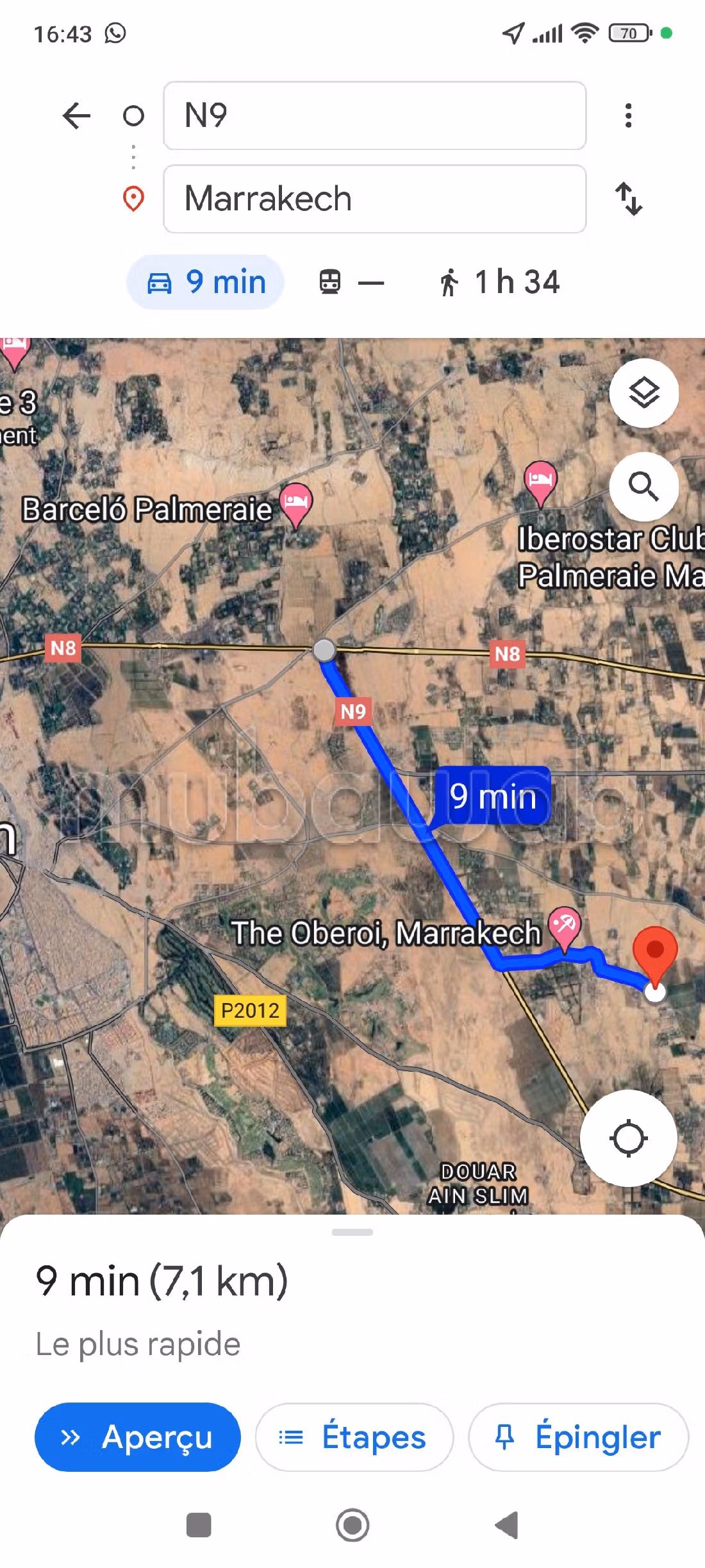Swap start and destination points
Screen dimensions: 705x1568
click(x=628, y=199)
